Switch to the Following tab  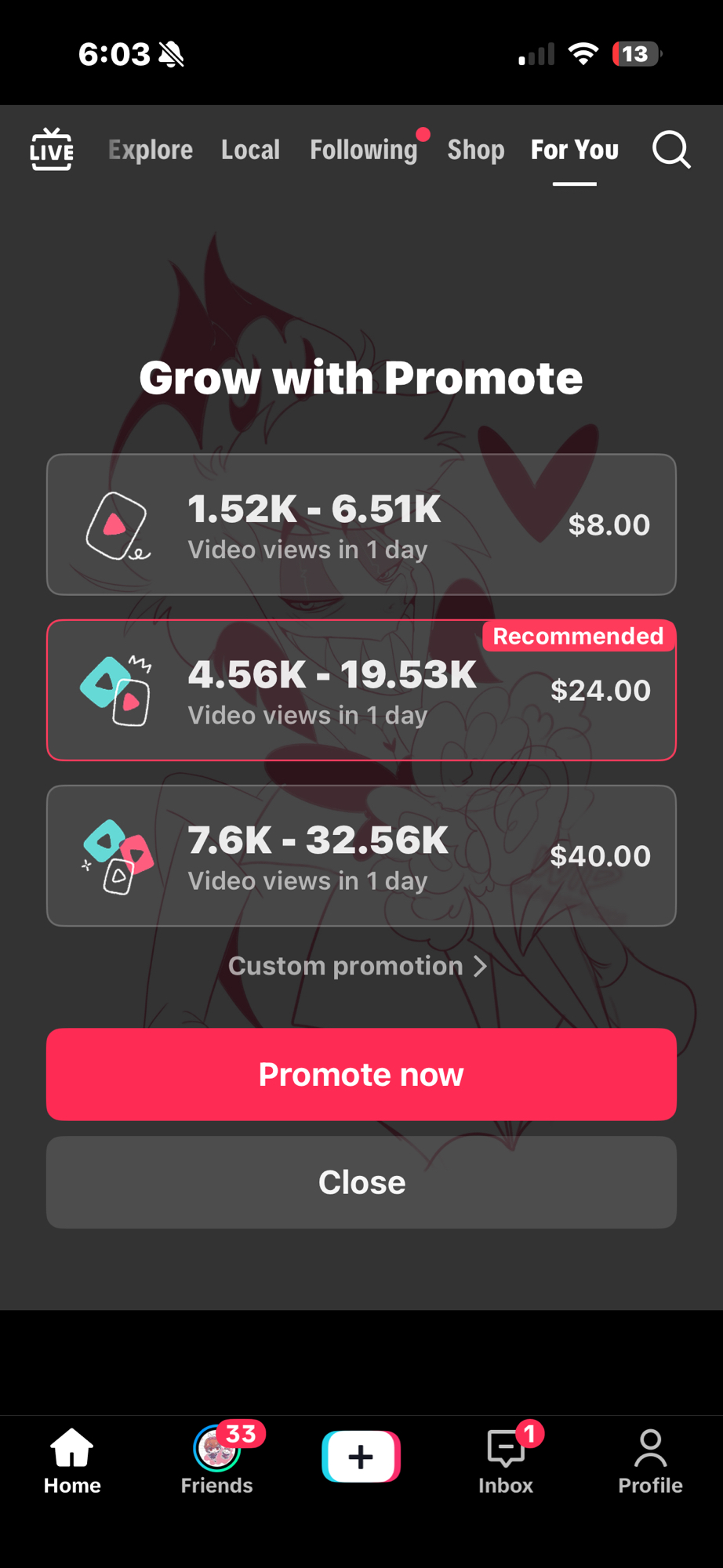coord(364,150)
